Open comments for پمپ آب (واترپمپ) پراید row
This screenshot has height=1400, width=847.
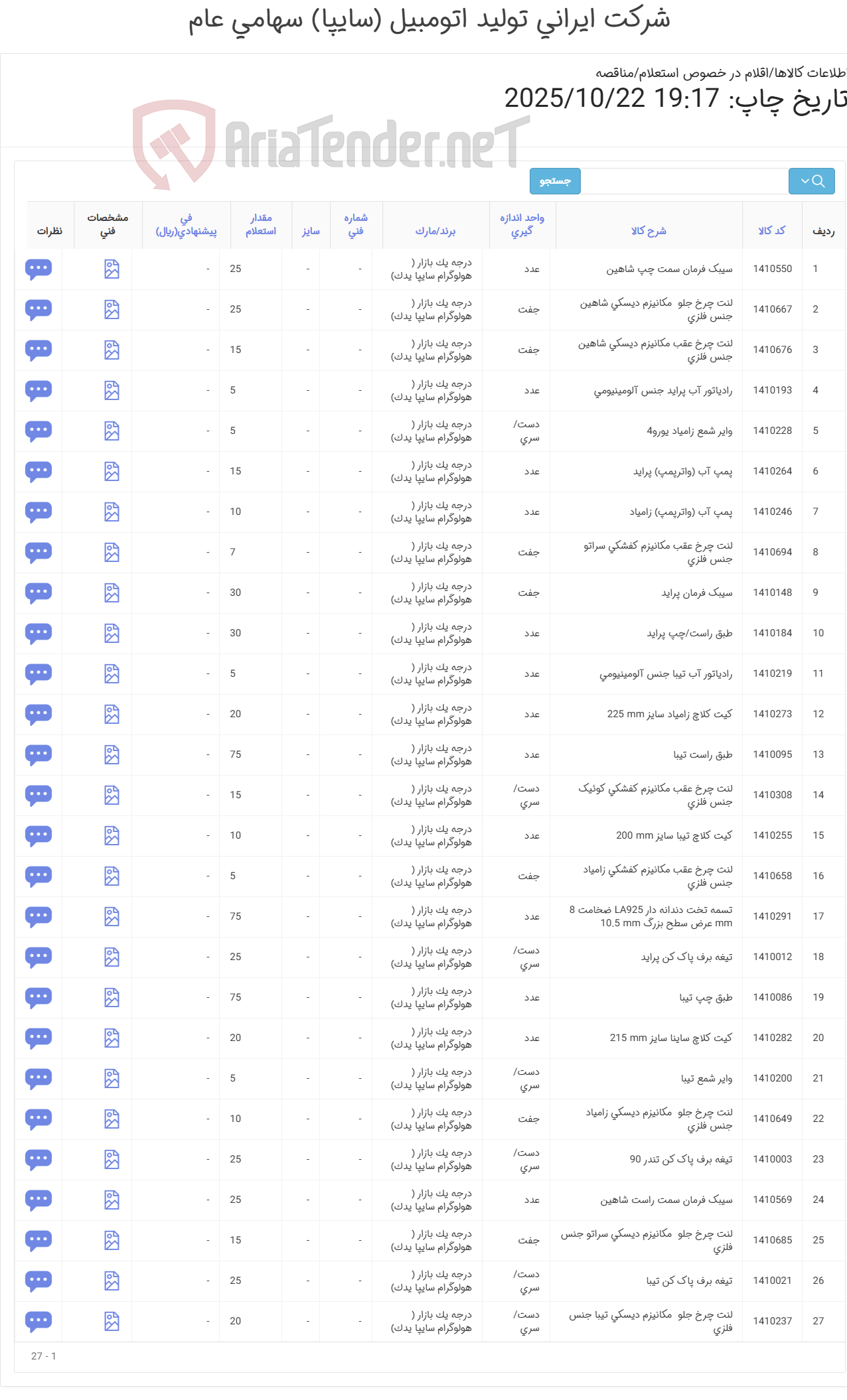40,471
